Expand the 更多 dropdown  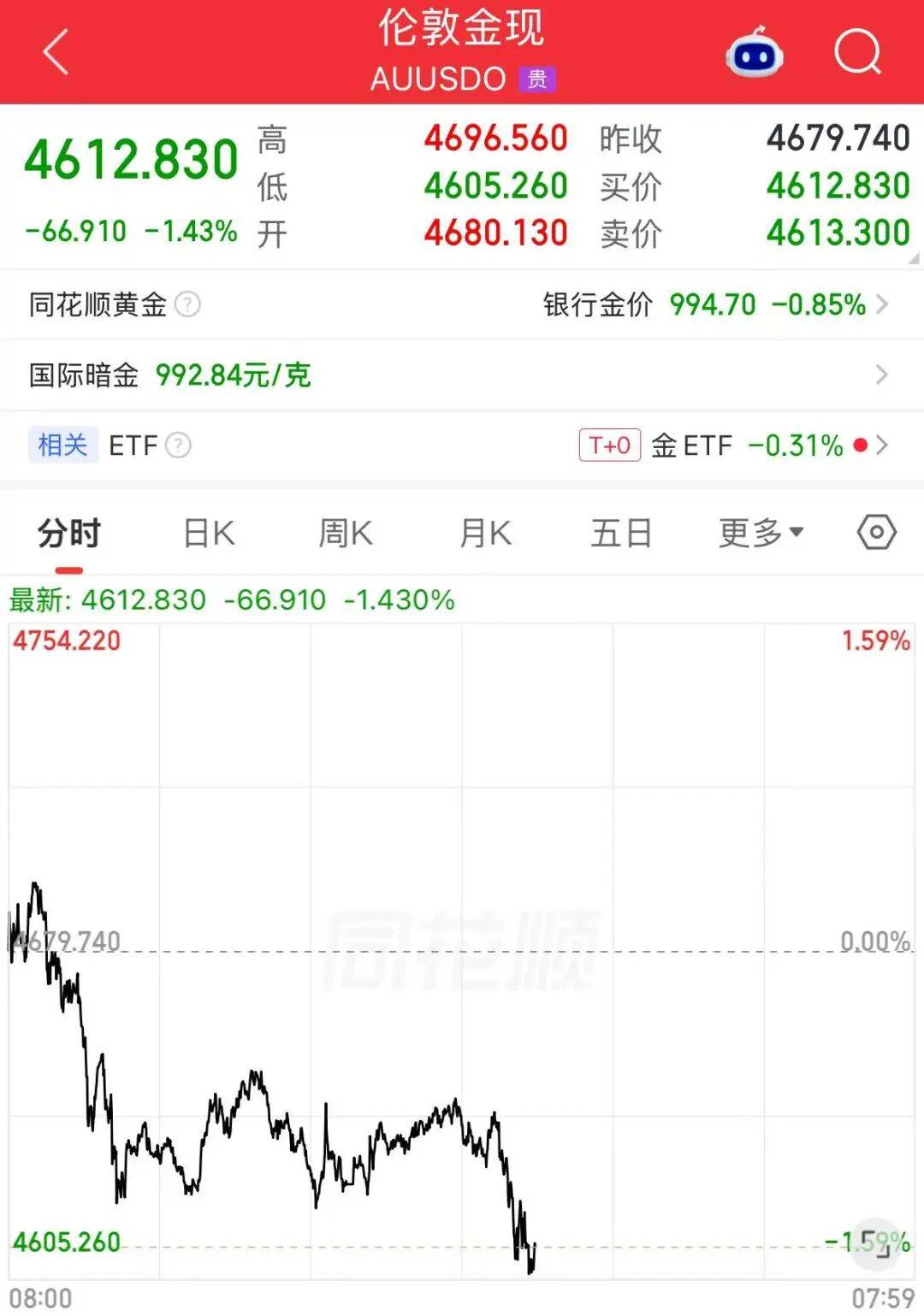click(x=761, y=533)
